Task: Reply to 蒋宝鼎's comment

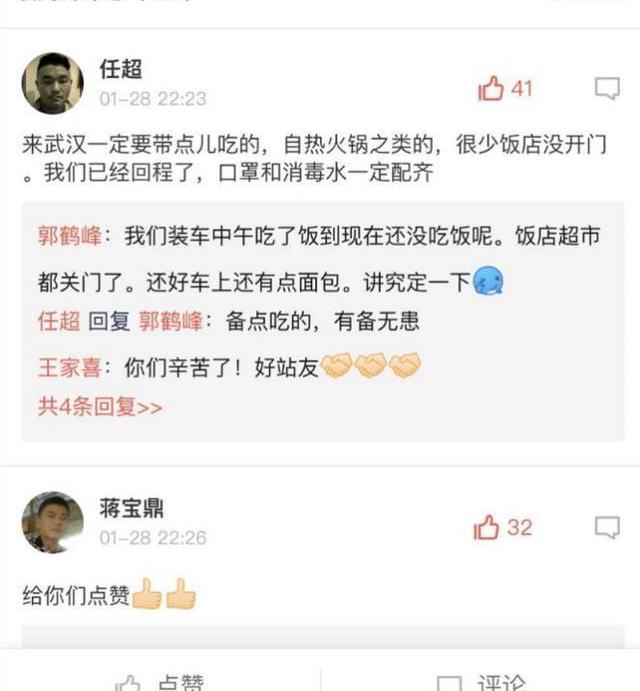Action: (x=606, y=527)
